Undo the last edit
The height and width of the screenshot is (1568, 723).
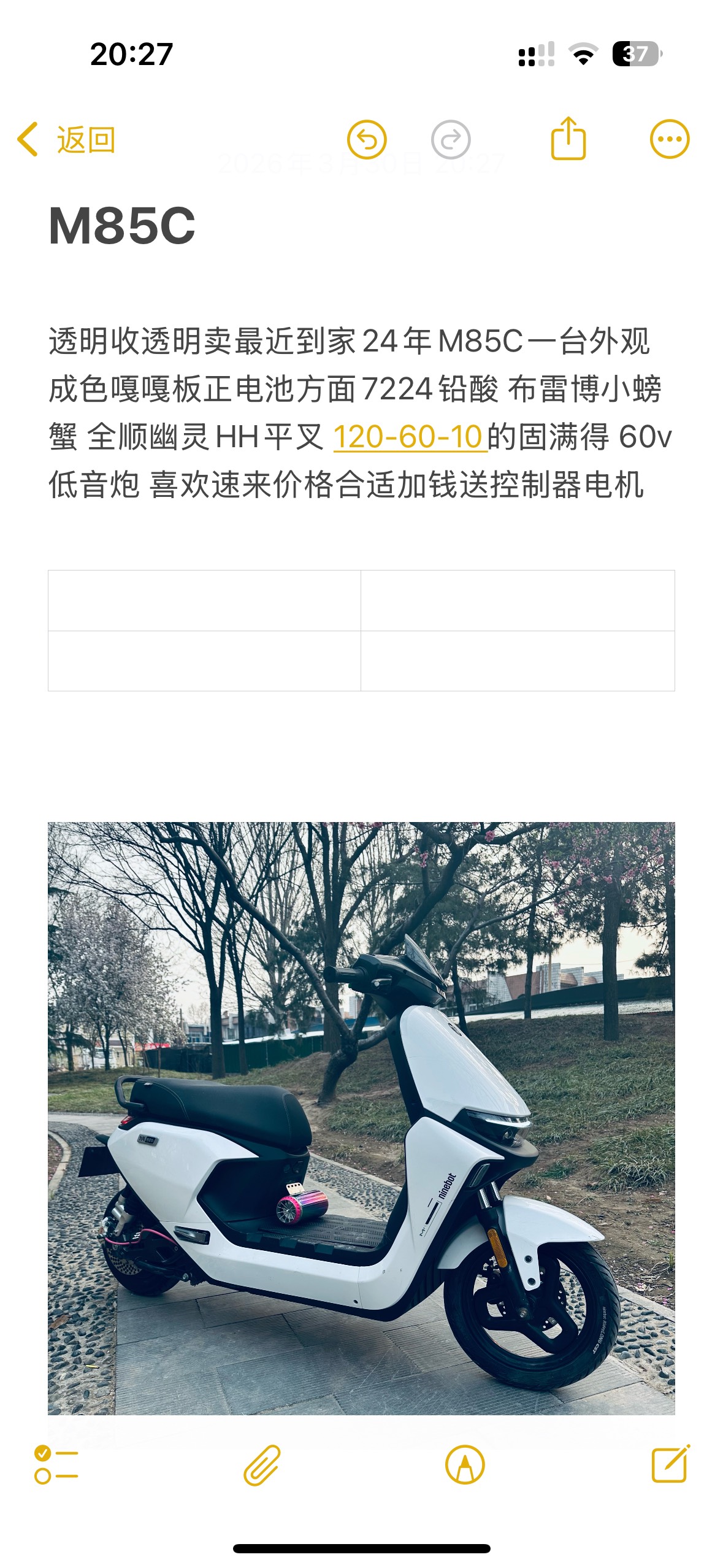coord(367,140)
